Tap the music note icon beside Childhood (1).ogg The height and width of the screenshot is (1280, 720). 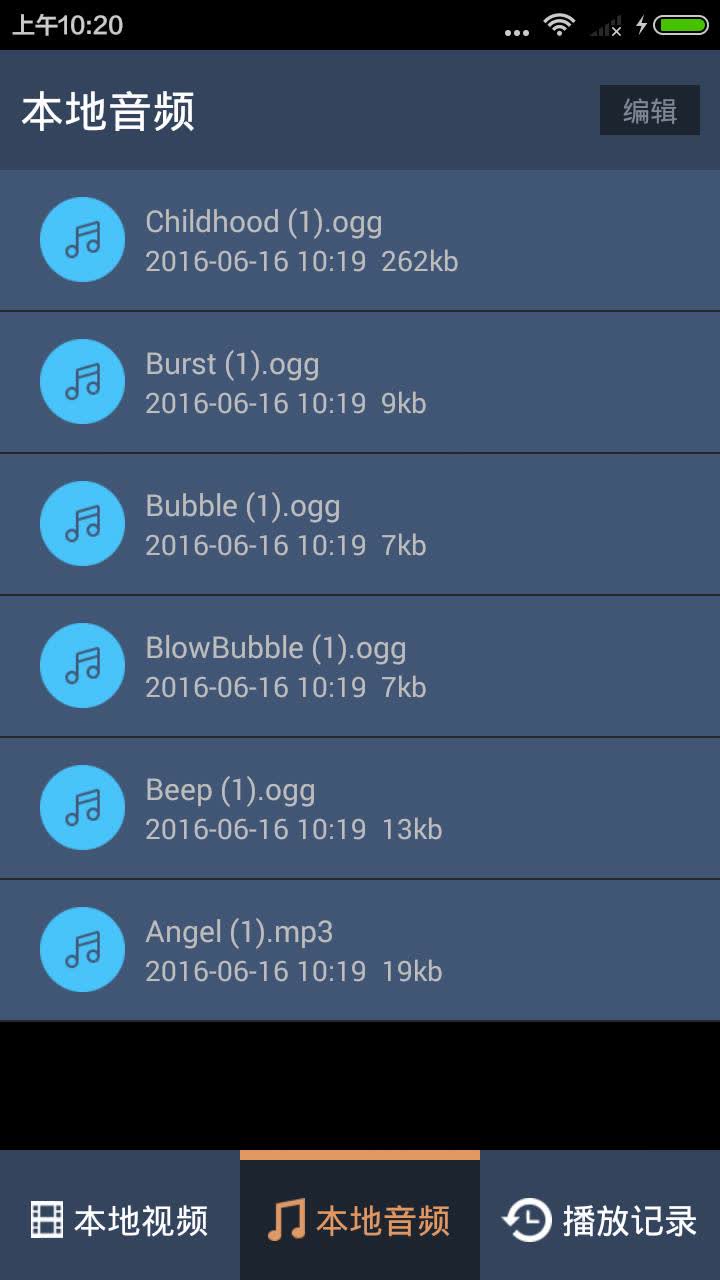(82, 240)
